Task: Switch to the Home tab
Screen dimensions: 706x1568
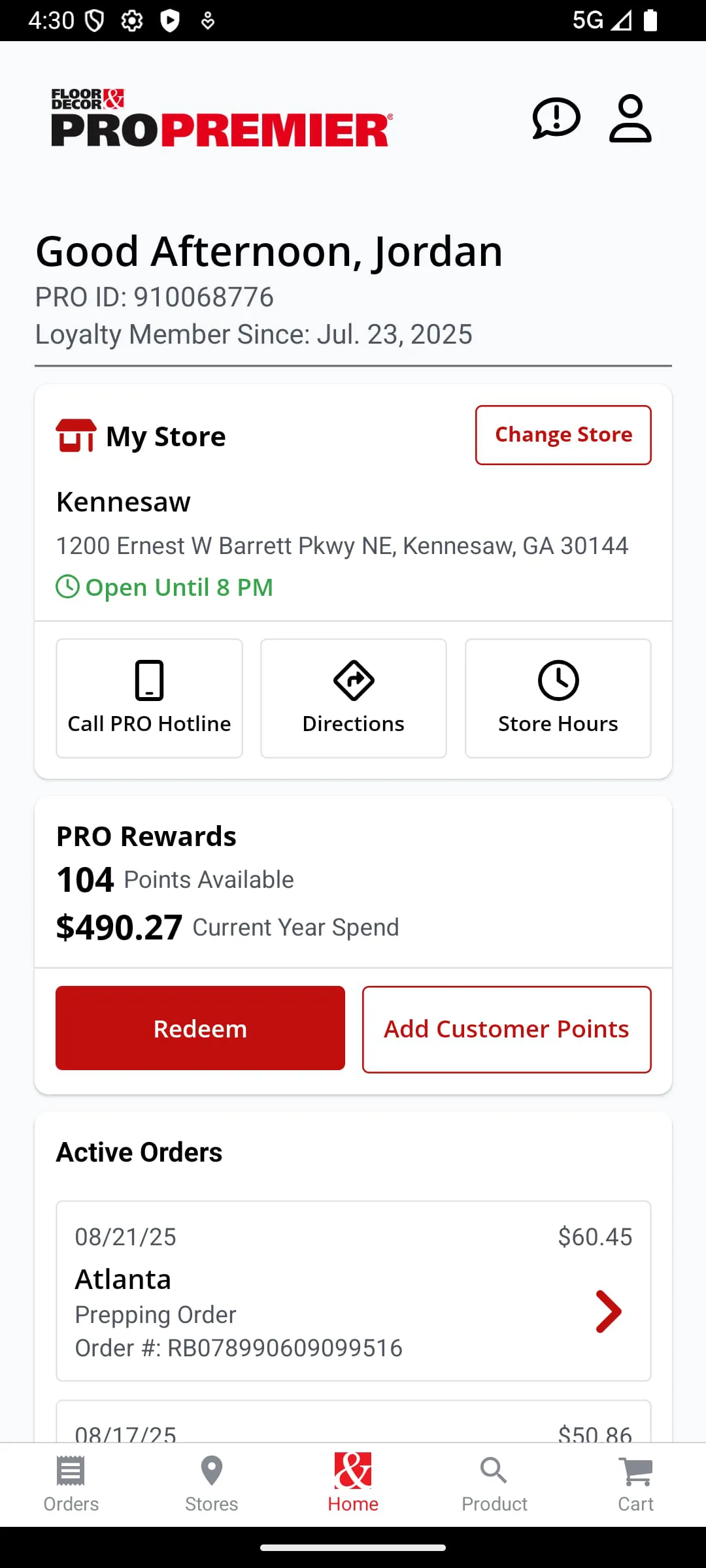Action: click(x=353, y=1483)
